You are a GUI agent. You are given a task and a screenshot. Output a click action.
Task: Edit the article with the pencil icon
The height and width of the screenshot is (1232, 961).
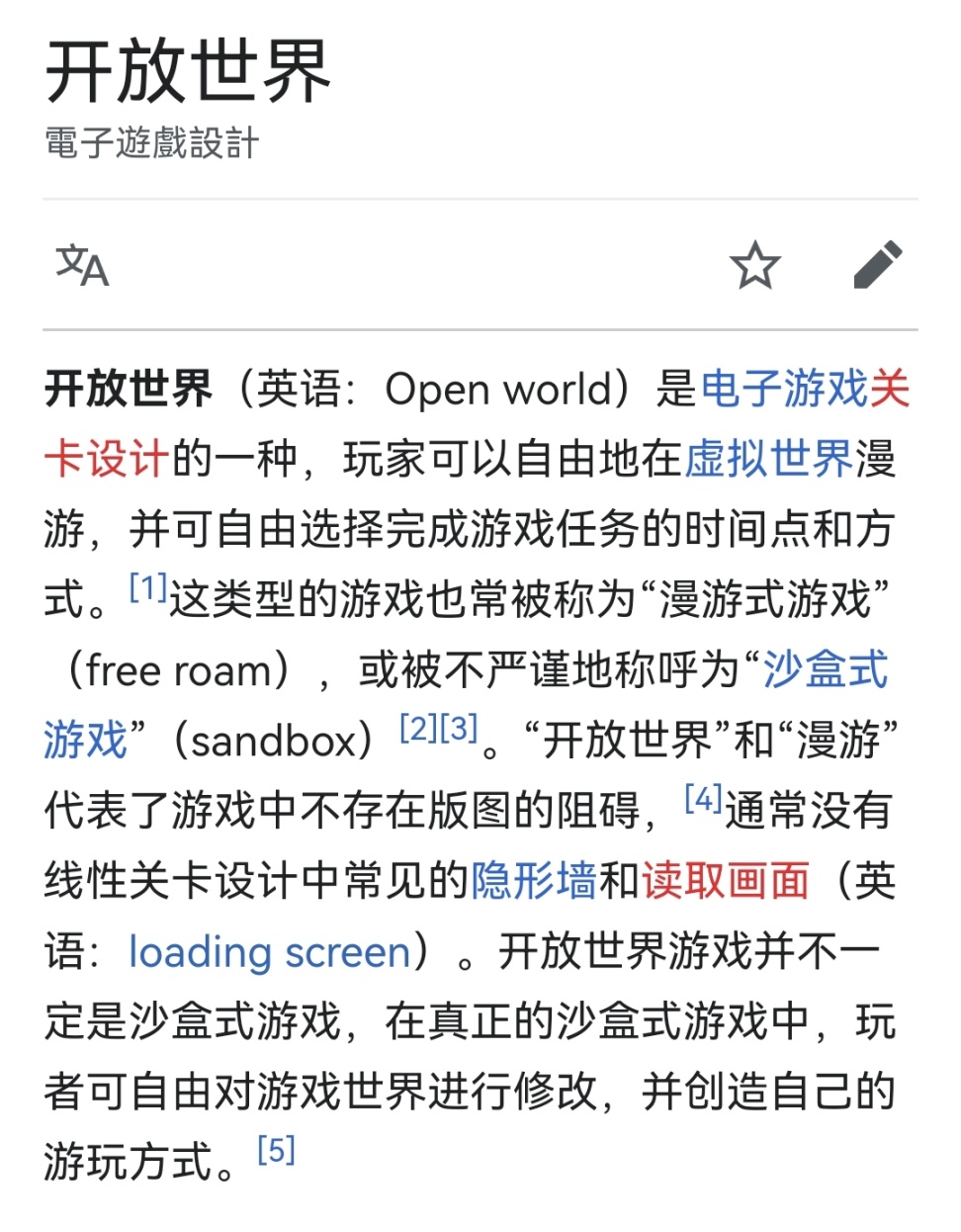(x=877, y=265)
